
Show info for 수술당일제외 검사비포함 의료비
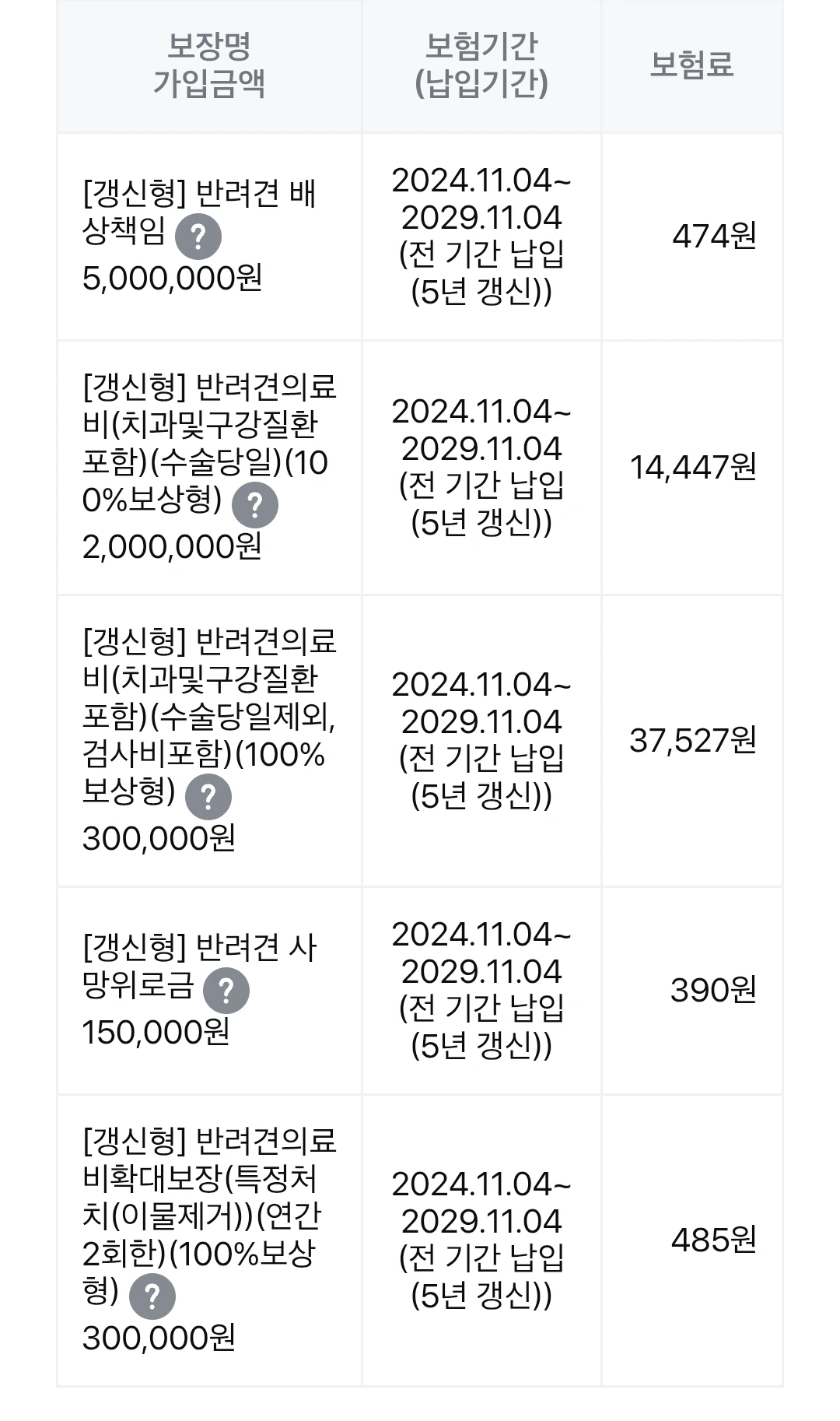[x=208, y=796]
